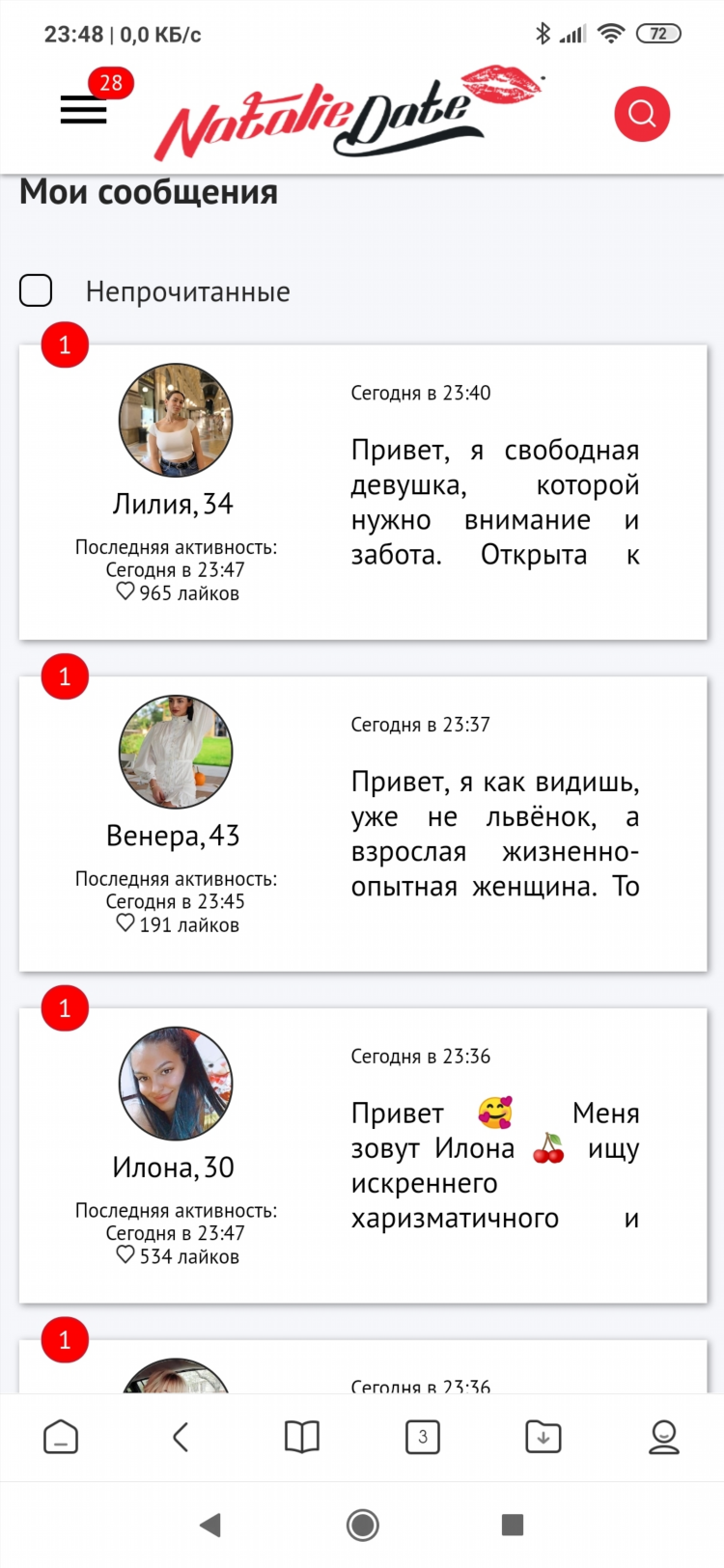Open the message from Лилия, 34
This screenshot has height=1568, width=724.
coord(363,492)
